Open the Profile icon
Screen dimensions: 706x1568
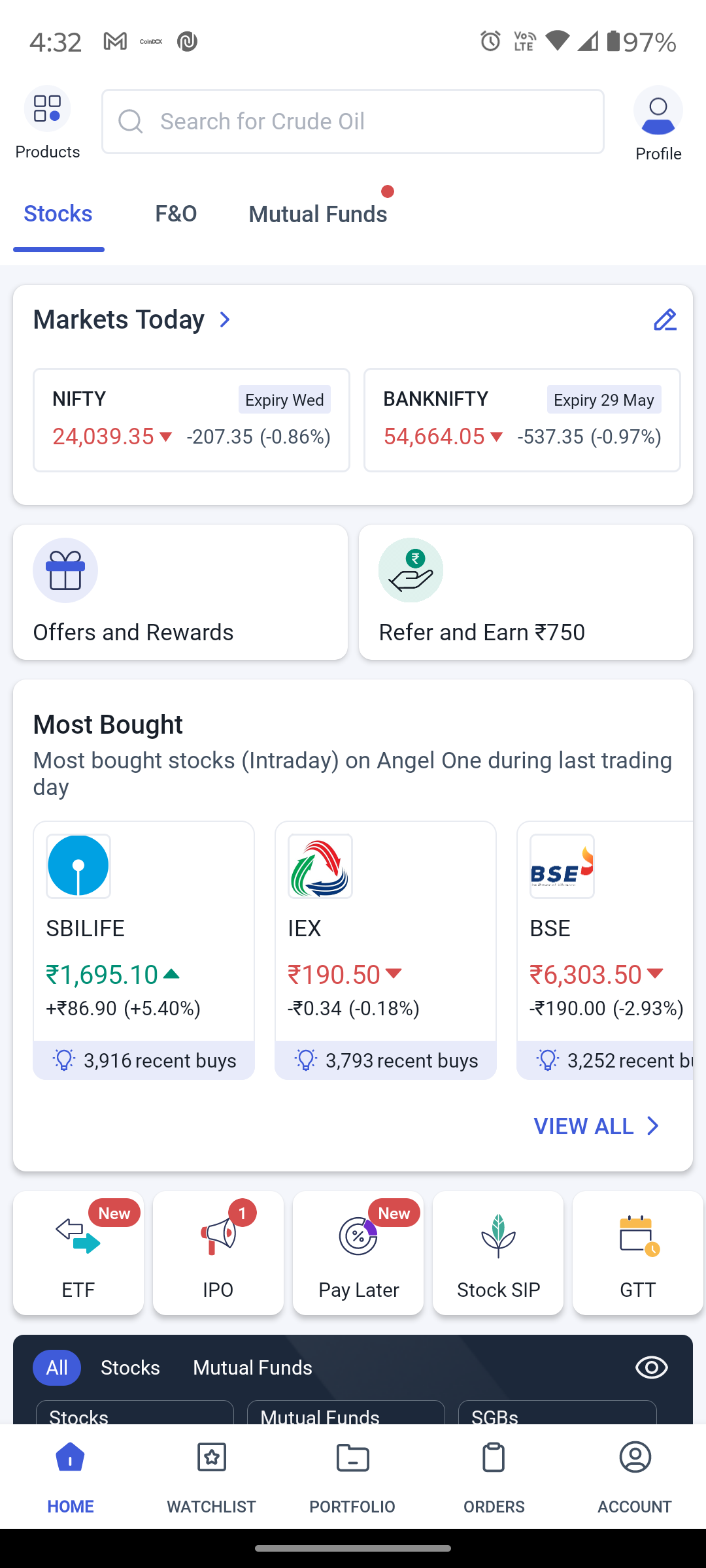pos(658,124)
